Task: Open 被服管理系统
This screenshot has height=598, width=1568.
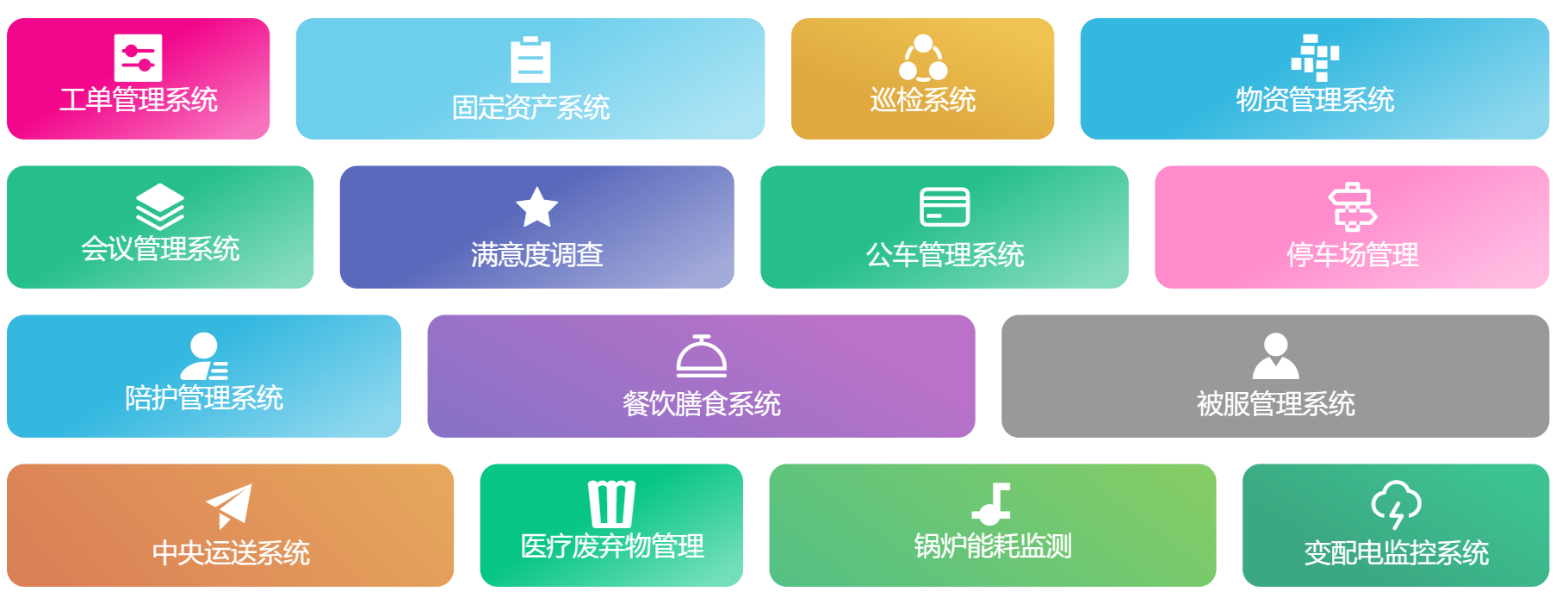Action: (1274, 377)
